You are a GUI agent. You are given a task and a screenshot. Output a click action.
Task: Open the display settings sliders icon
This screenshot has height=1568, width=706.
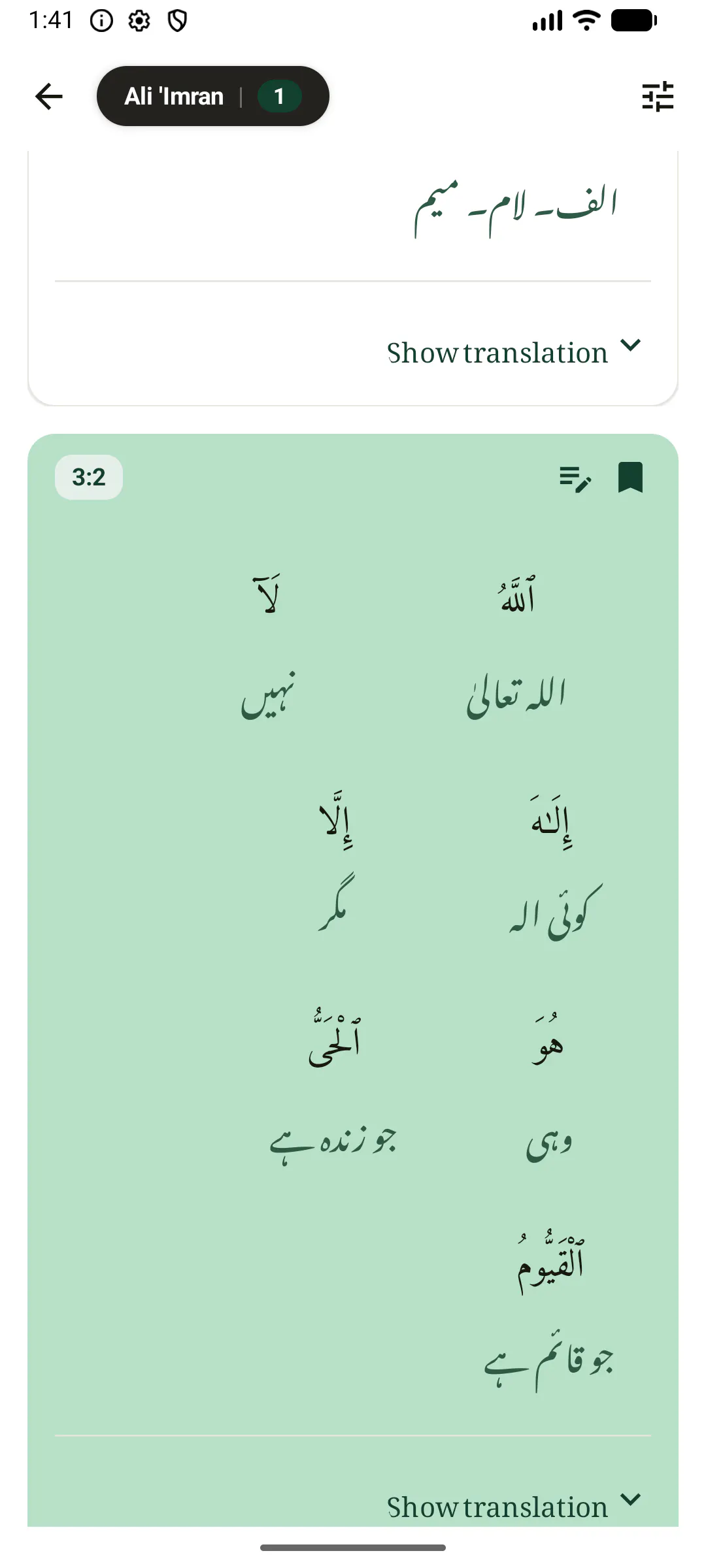click(x=658, y=97)
